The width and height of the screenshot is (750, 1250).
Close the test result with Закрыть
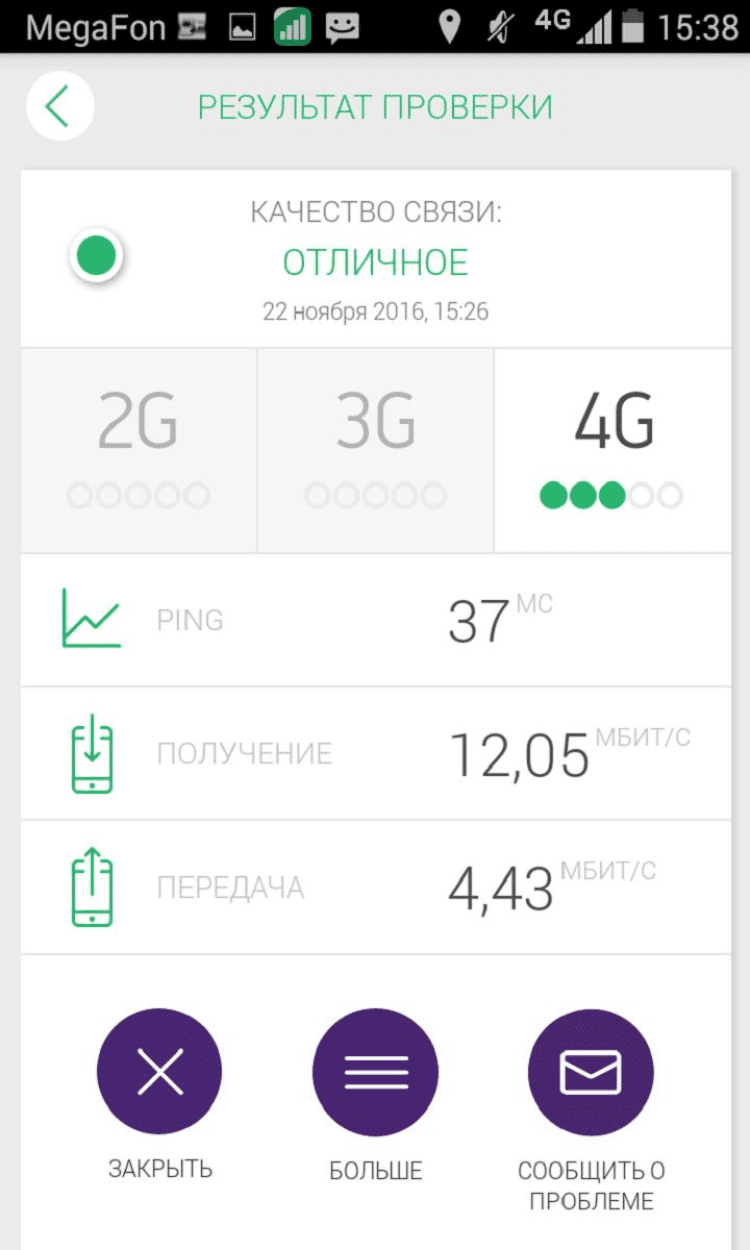click(x=160, y=1072)
